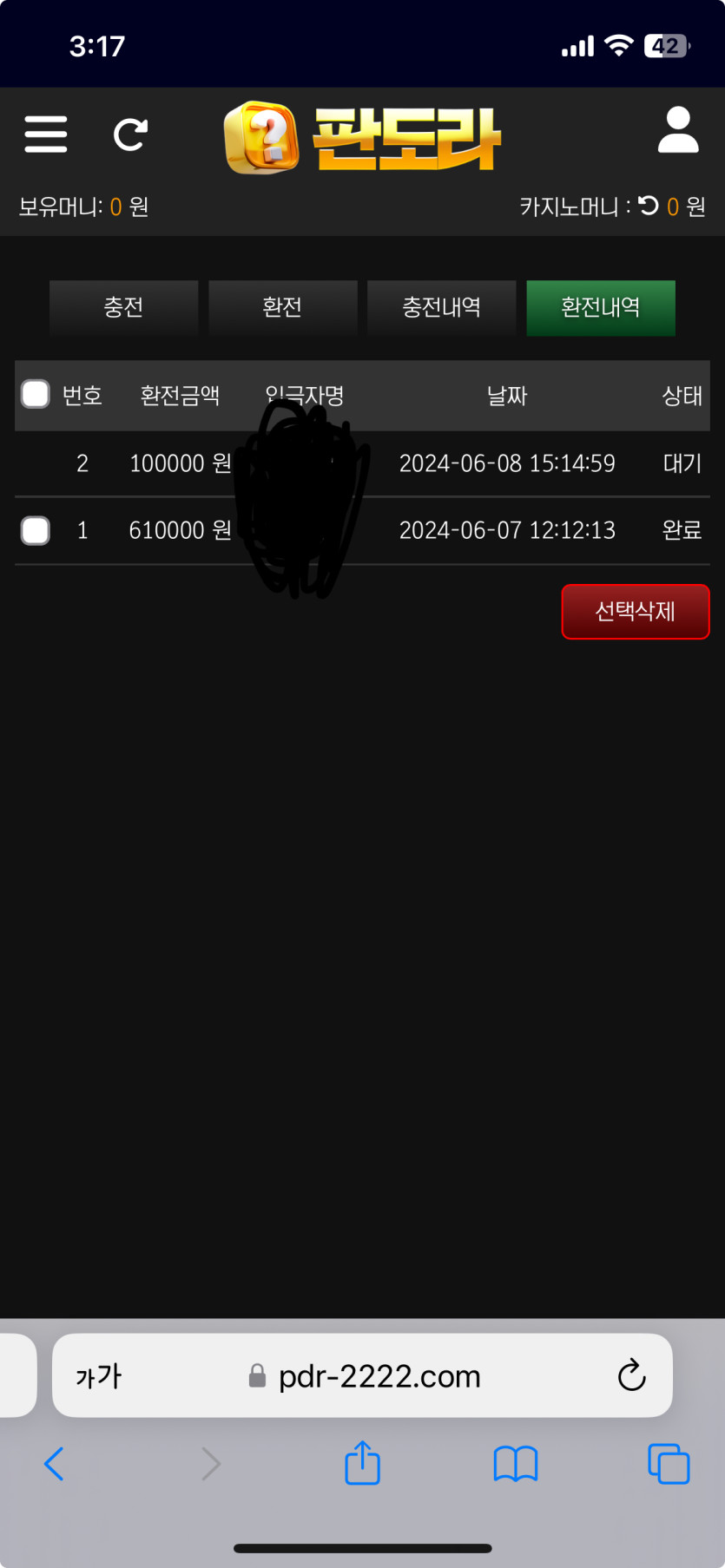Show all open Safari tabs
The height and width of the screenshot is (1568, 725).
pos(668,1464)
